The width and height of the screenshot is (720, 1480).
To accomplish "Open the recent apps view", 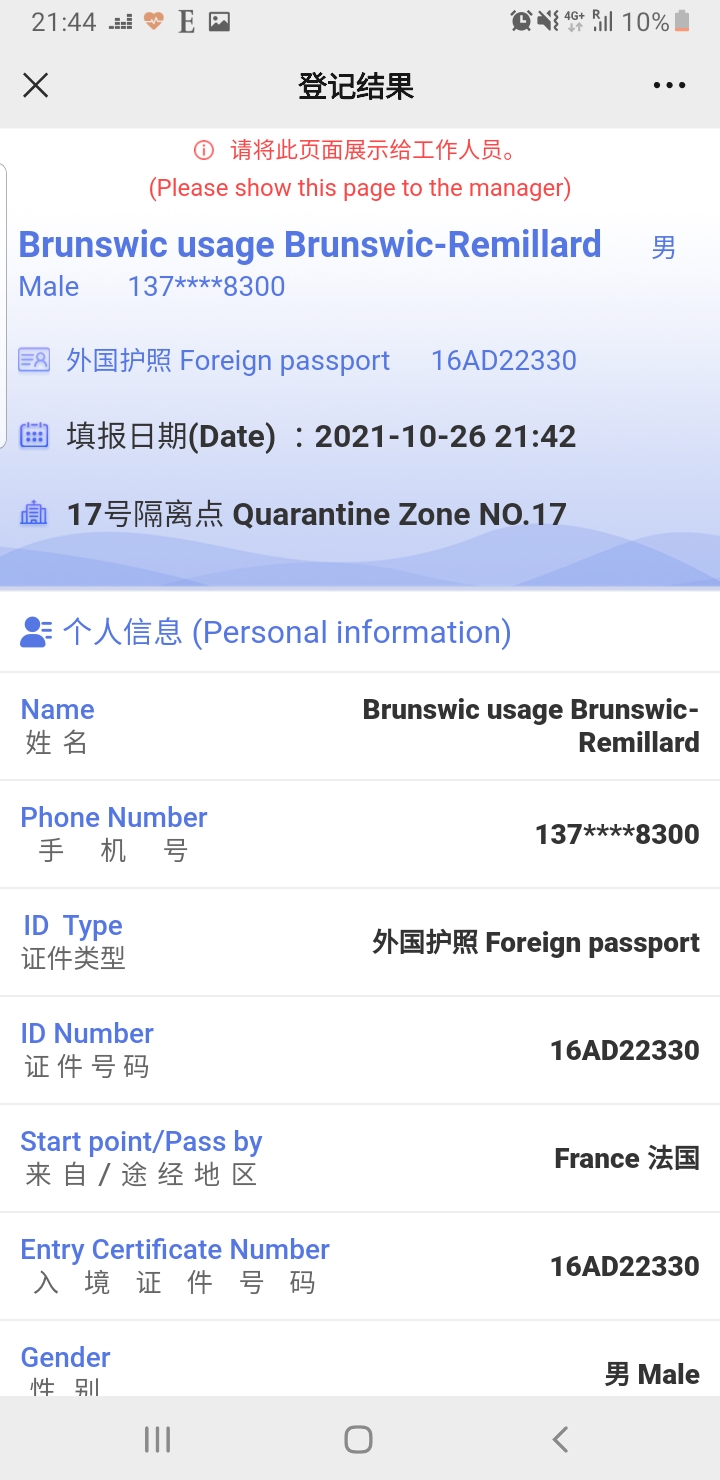I will point(158,1439).
